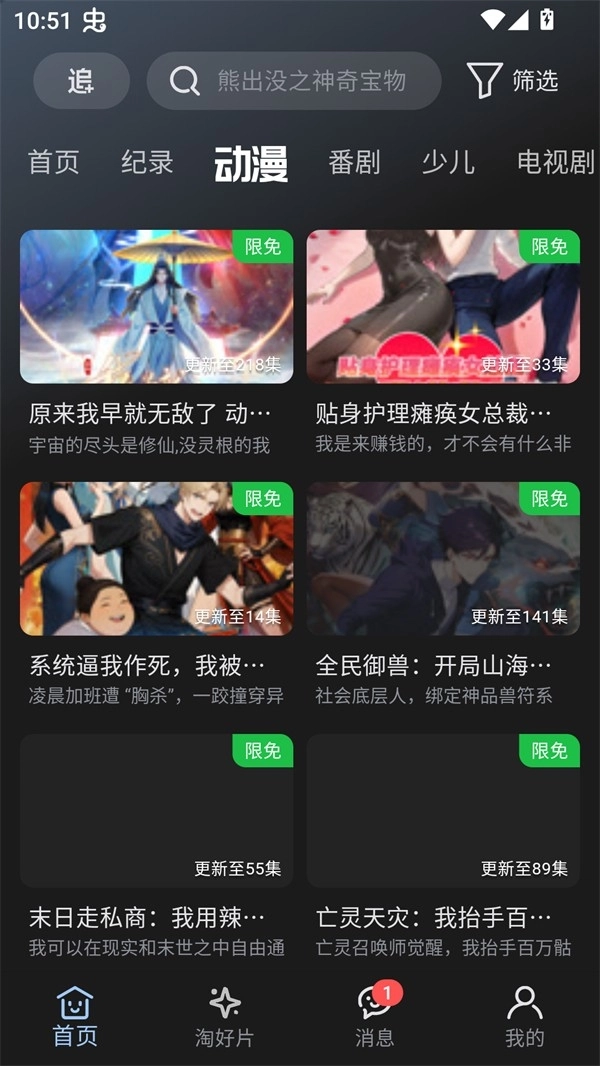Switch to the 首页 top tab

[x=53, y=162]
